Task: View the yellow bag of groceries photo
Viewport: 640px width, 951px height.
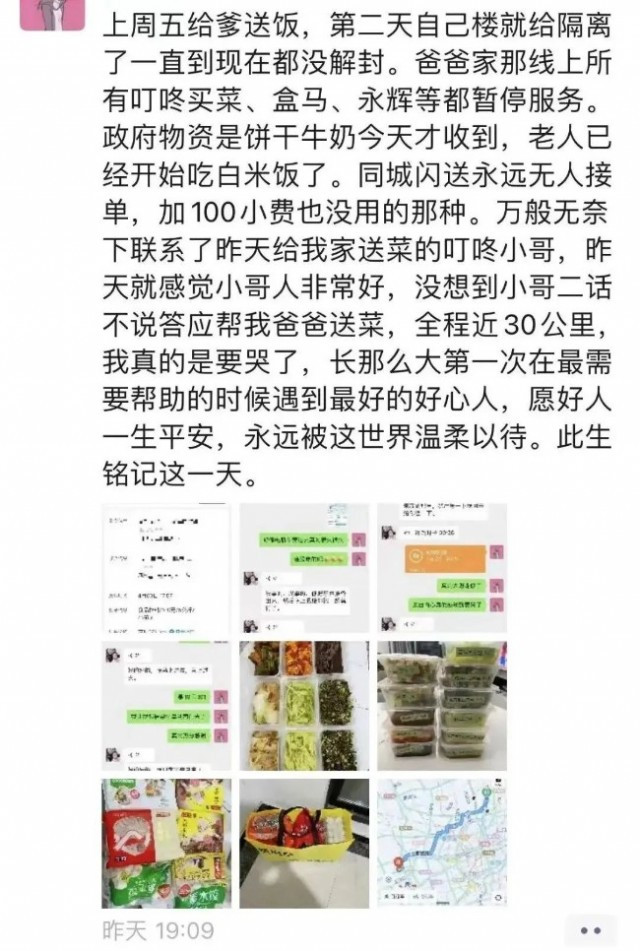Action: click(303, 843)
